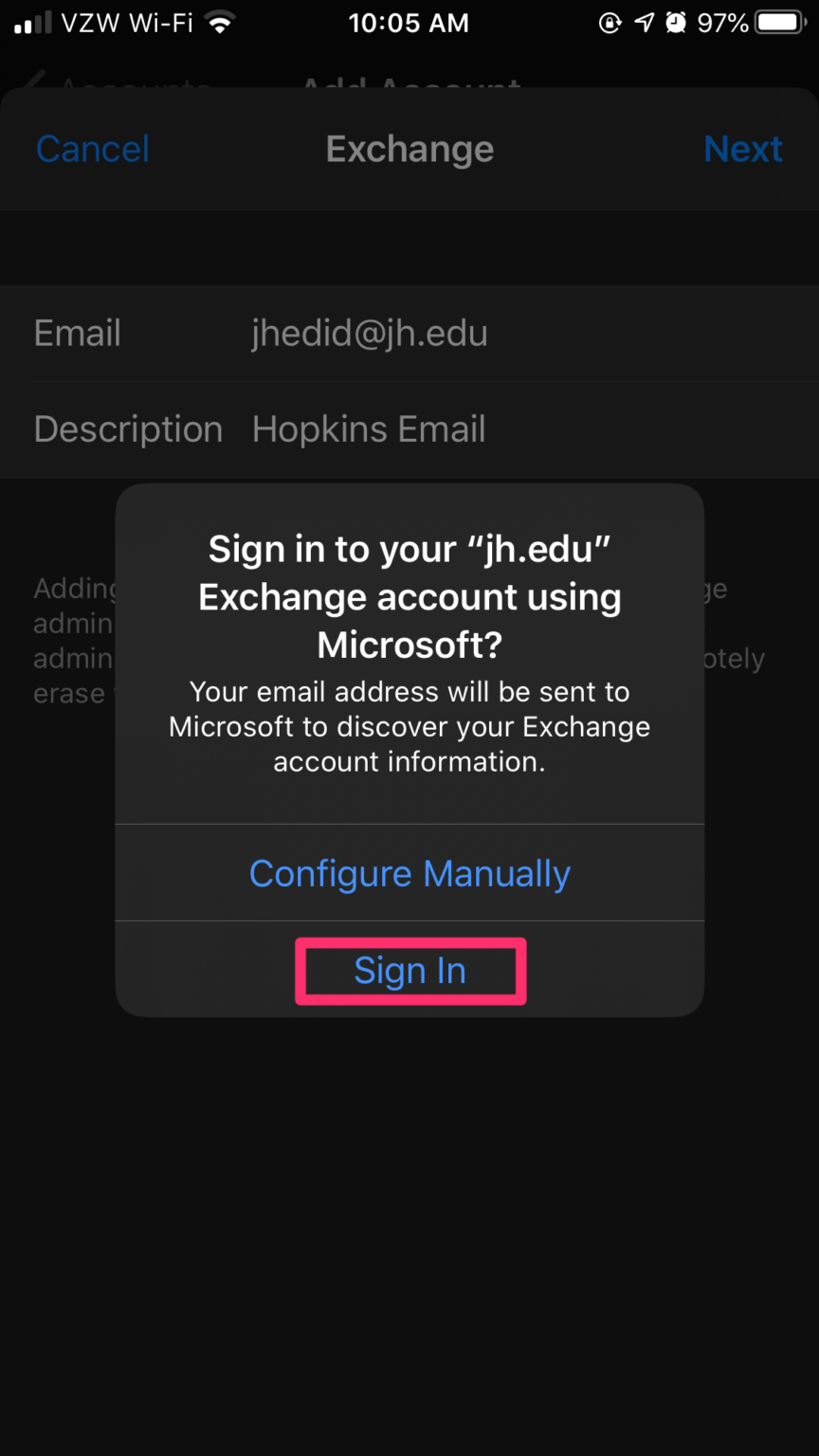Tap Next in the Exchange header
819x1456 pixels.
743,149
